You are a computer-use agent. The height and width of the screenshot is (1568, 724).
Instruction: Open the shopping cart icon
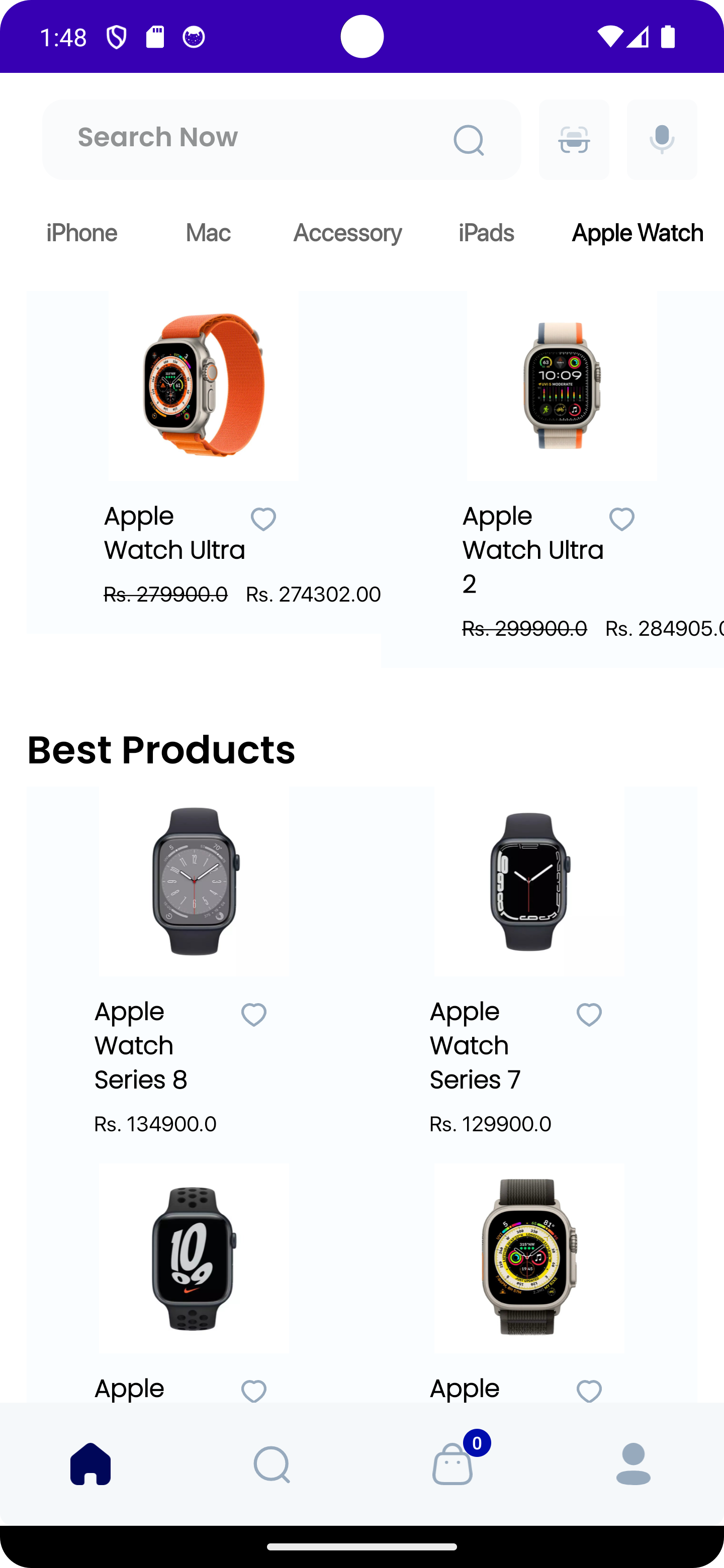pos(452,1468)
